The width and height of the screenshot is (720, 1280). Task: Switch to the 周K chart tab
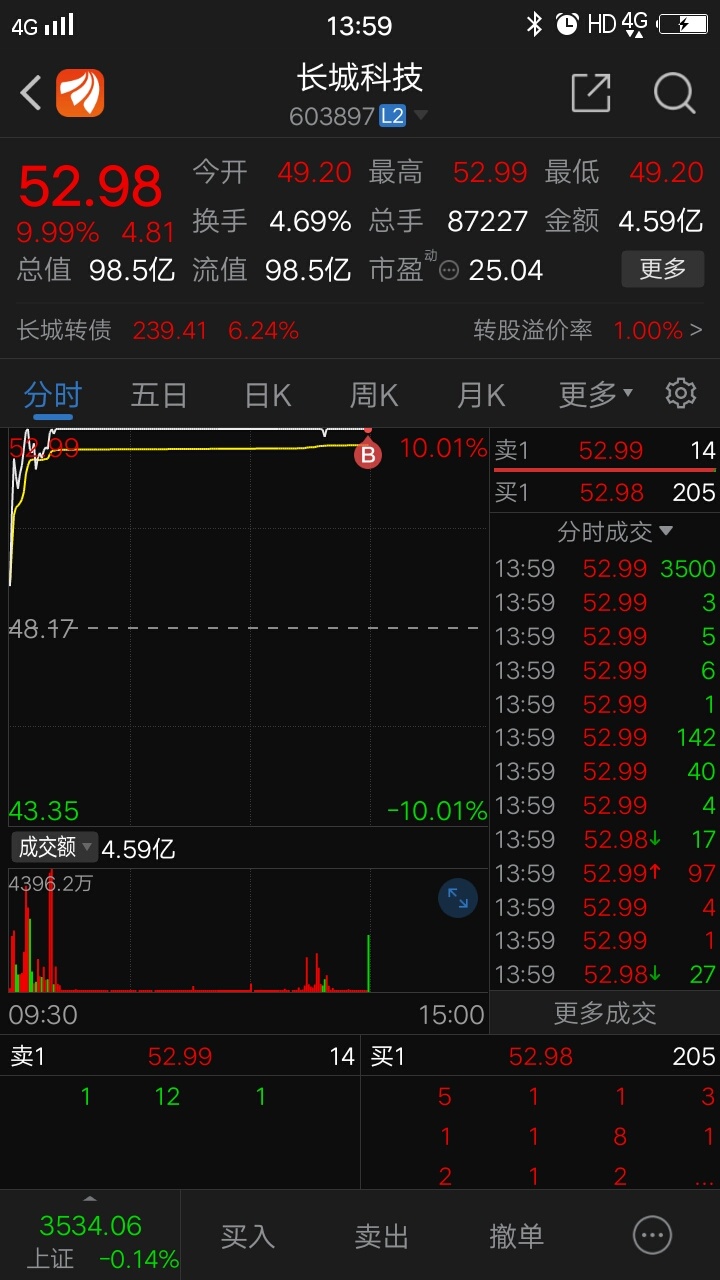click(374, 394)
